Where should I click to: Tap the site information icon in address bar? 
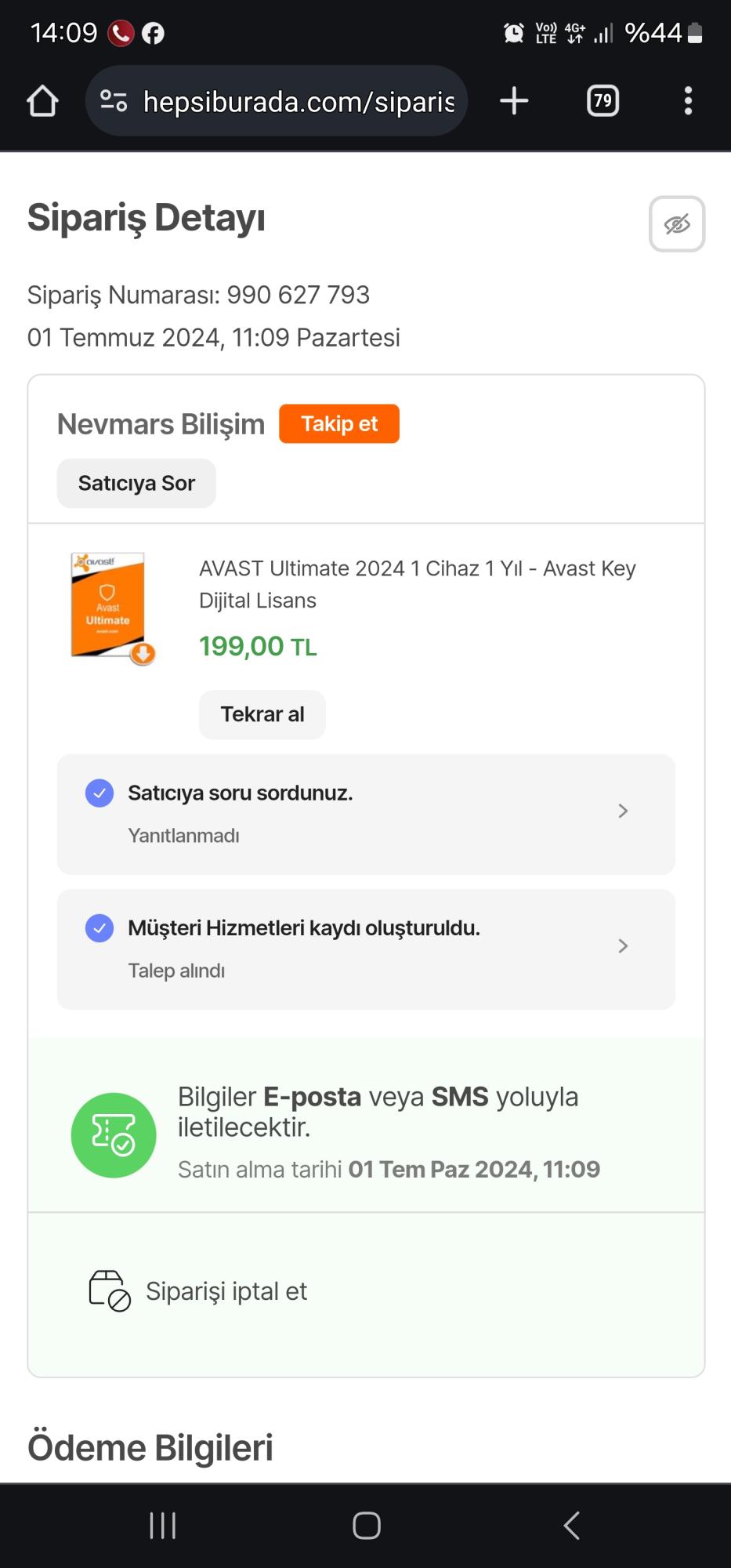pyautogui.click(x=114, y=100)
